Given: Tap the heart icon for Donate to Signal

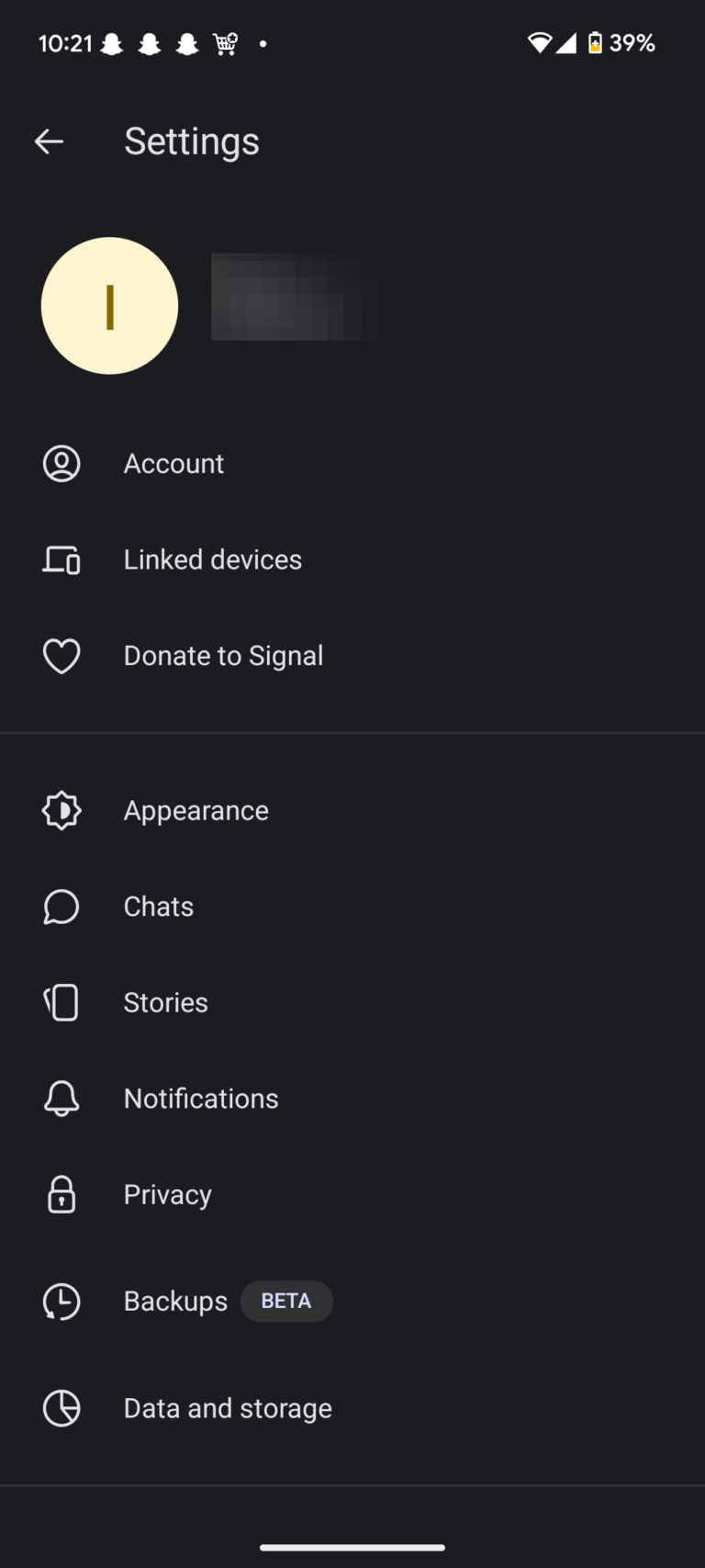Looking at the screenshot, I should point(62,656).
